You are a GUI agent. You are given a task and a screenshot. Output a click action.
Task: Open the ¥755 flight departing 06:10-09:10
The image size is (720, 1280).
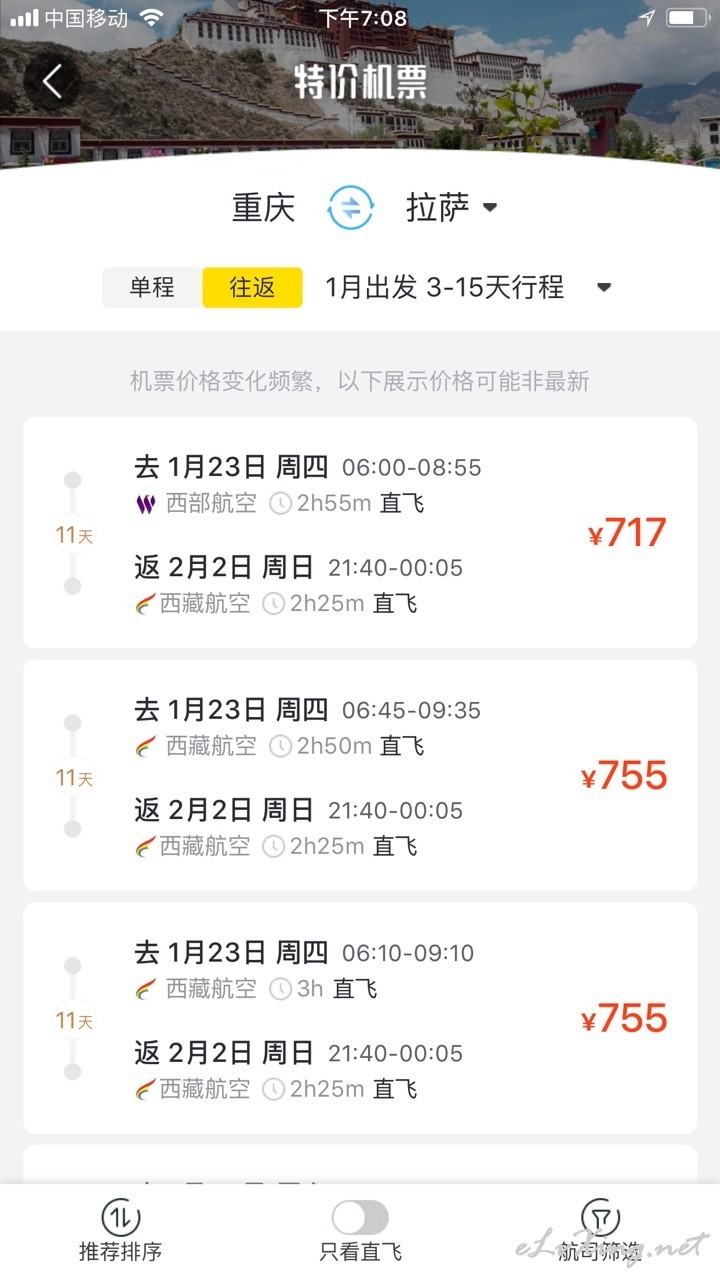[360, 1018]
